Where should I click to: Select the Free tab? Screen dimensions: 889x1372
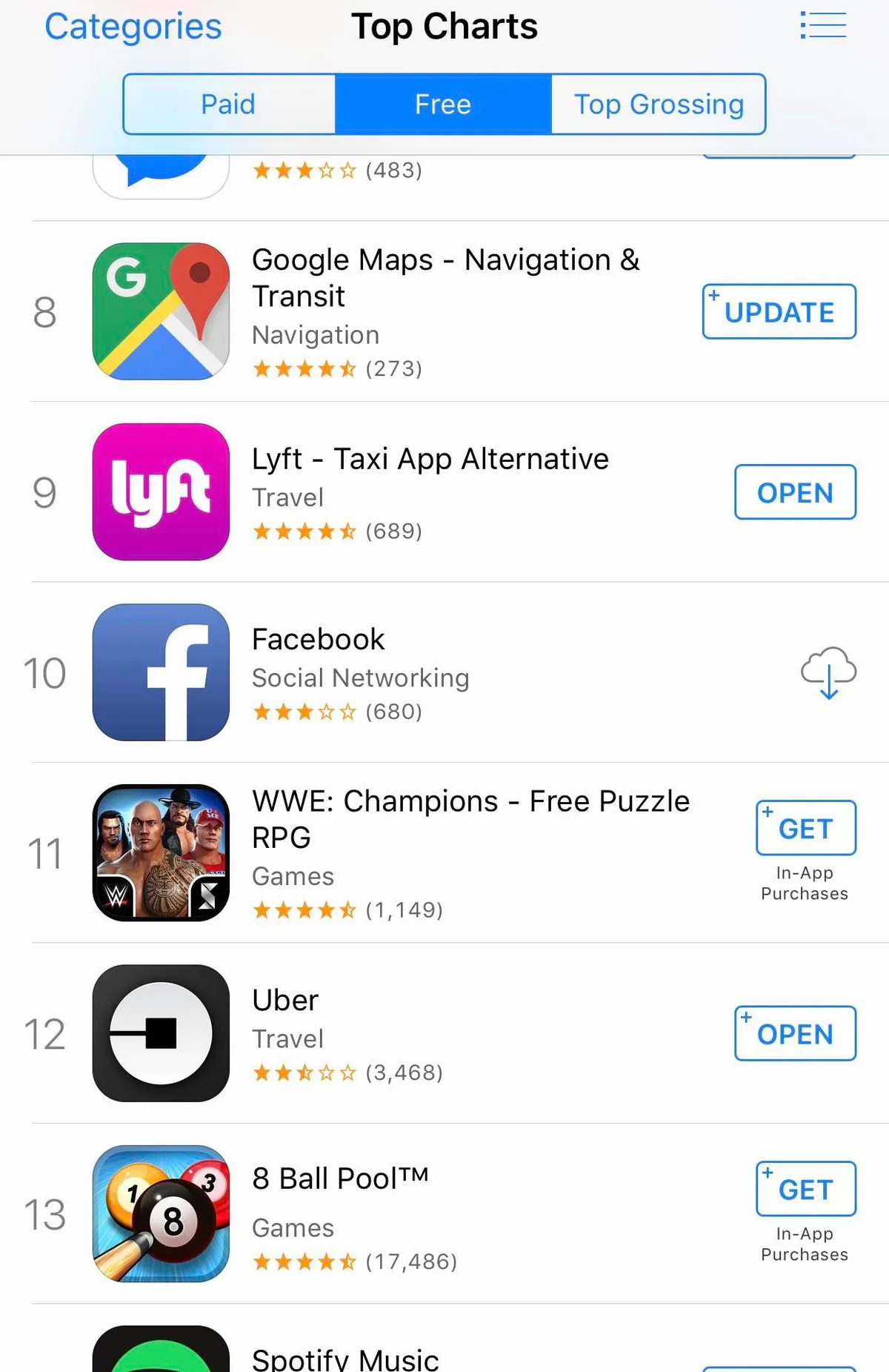pos(443,105)
